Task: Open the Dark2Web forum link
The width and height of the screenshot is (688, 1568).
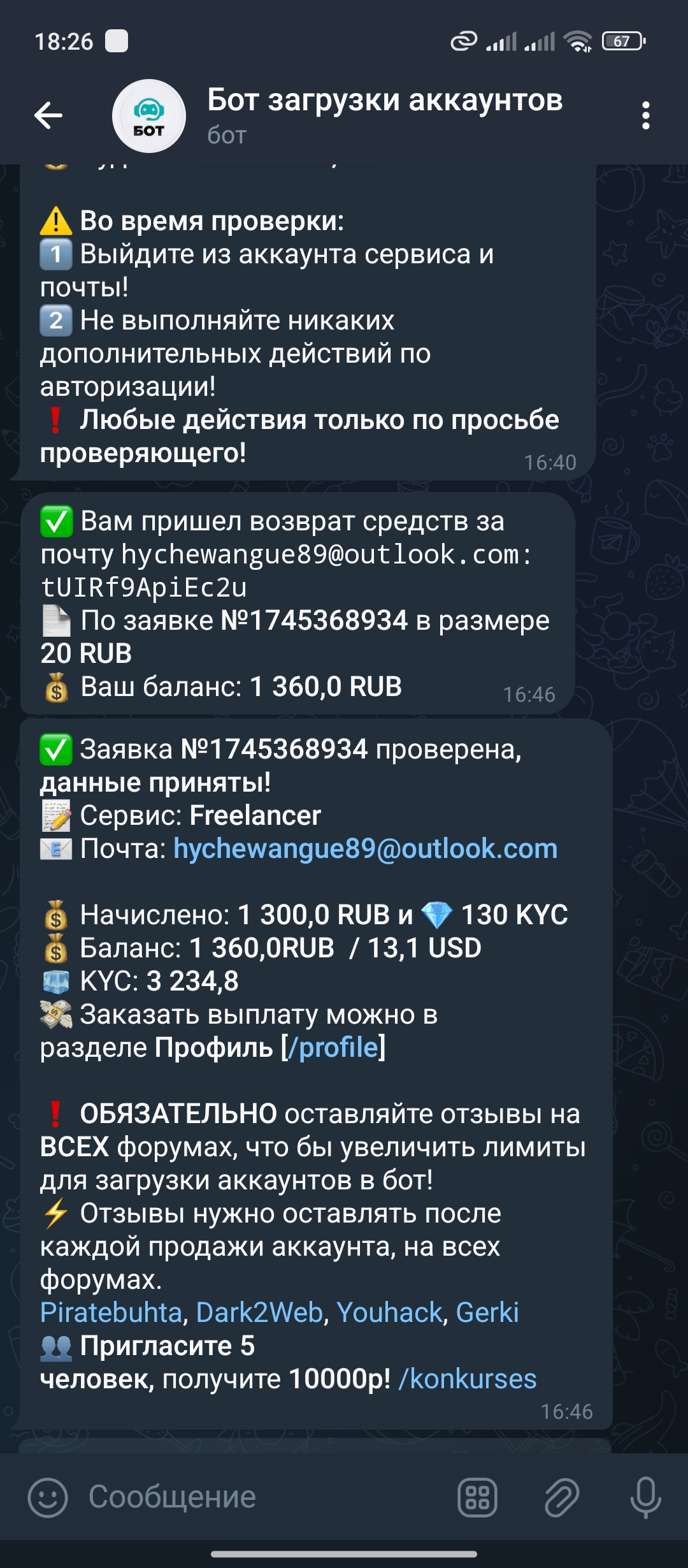Action: point(259,1313)
